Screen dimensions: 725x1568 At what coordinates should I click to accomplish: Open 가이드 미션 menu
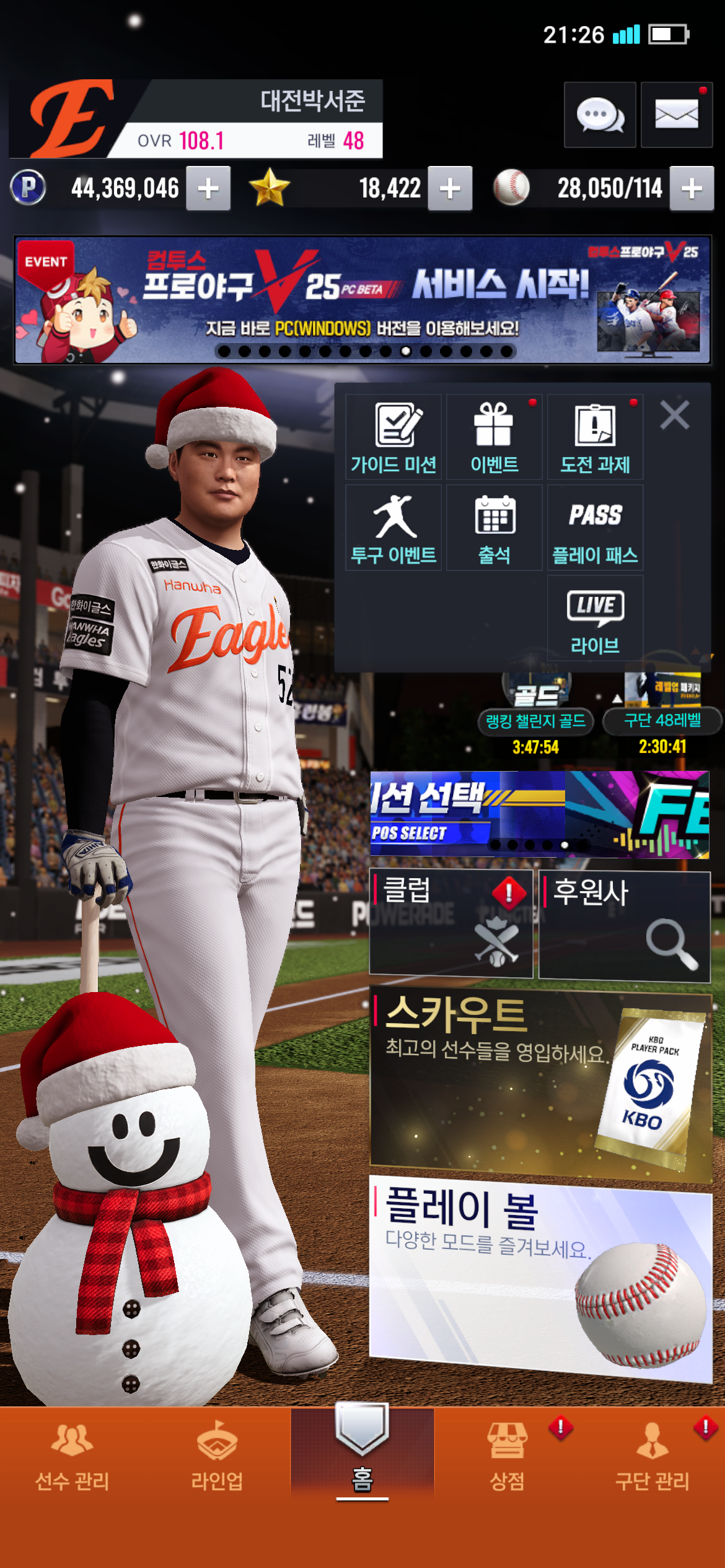click(x=393, y=437)
